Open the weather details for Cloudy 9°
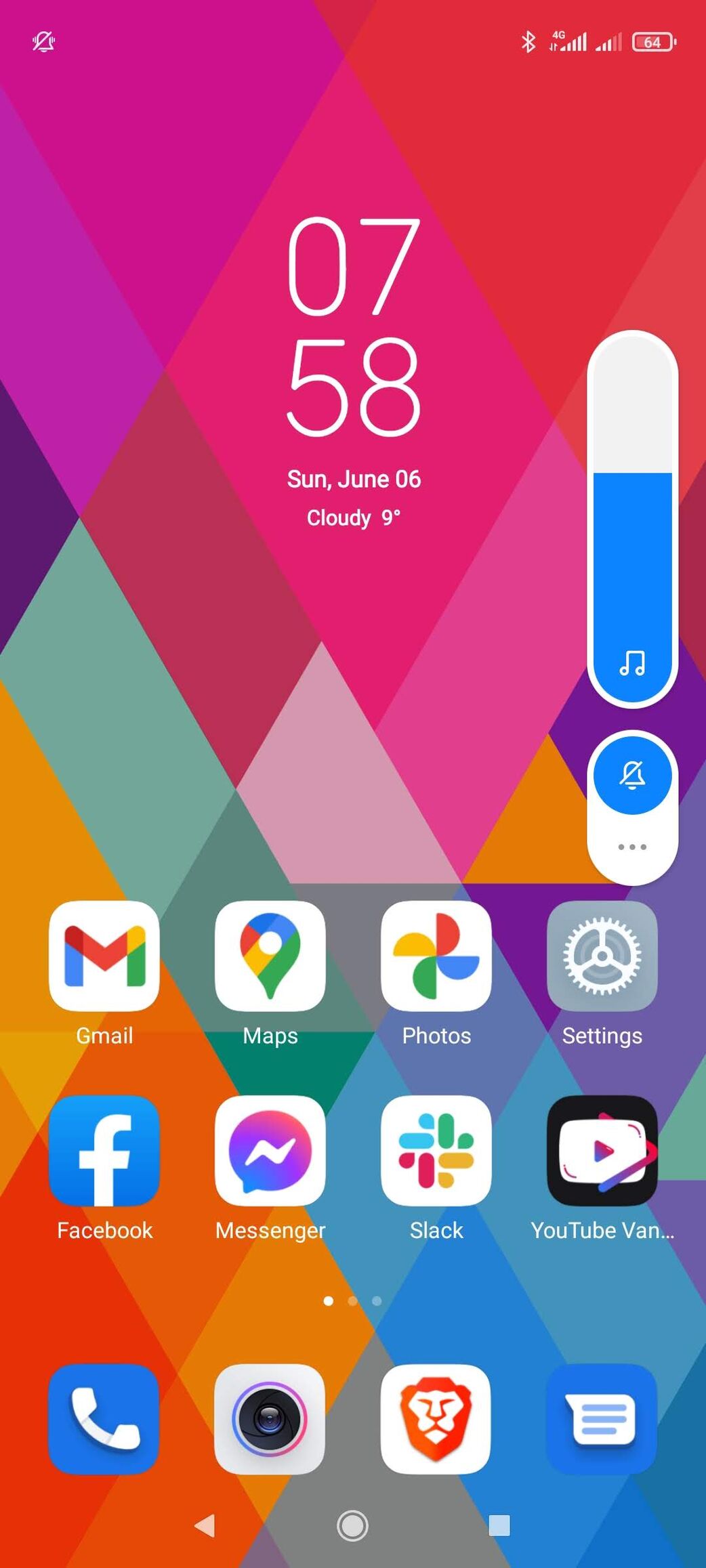Image resolution: width=706 pixels, height=1568 pixels. (354, 518)
